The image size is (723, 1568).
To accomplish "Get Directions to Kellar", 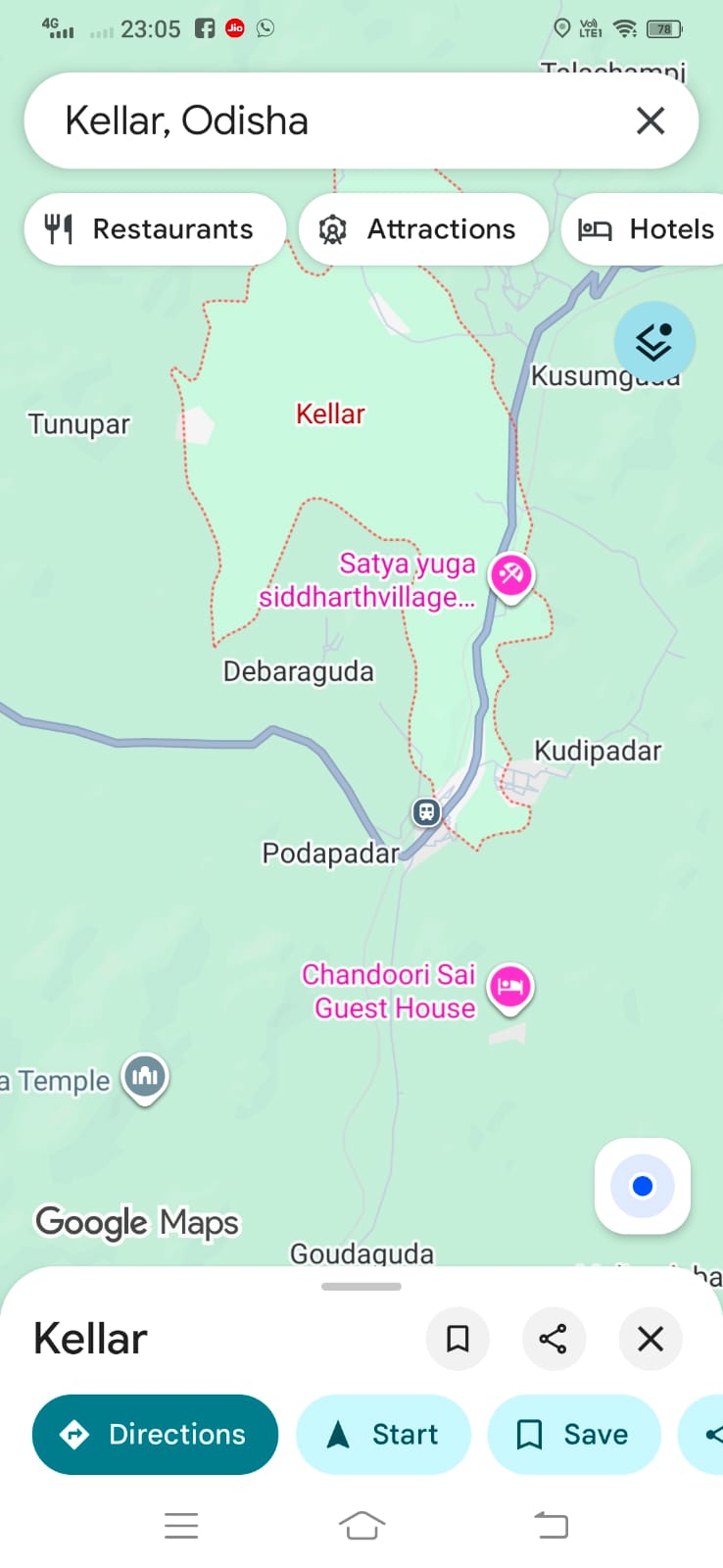I will pyautogui.click(x=155, y=1435).
